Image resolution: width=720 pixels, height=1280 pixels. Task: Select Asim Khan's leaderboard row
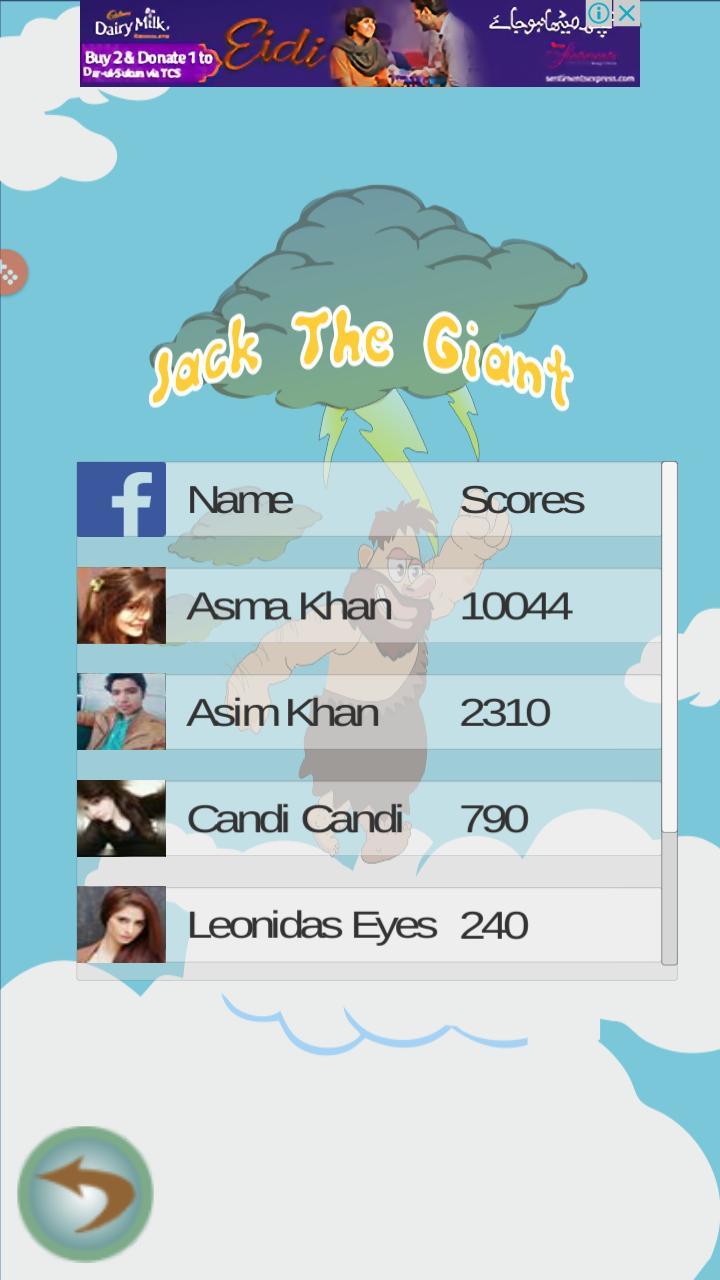tap(370, 712)
